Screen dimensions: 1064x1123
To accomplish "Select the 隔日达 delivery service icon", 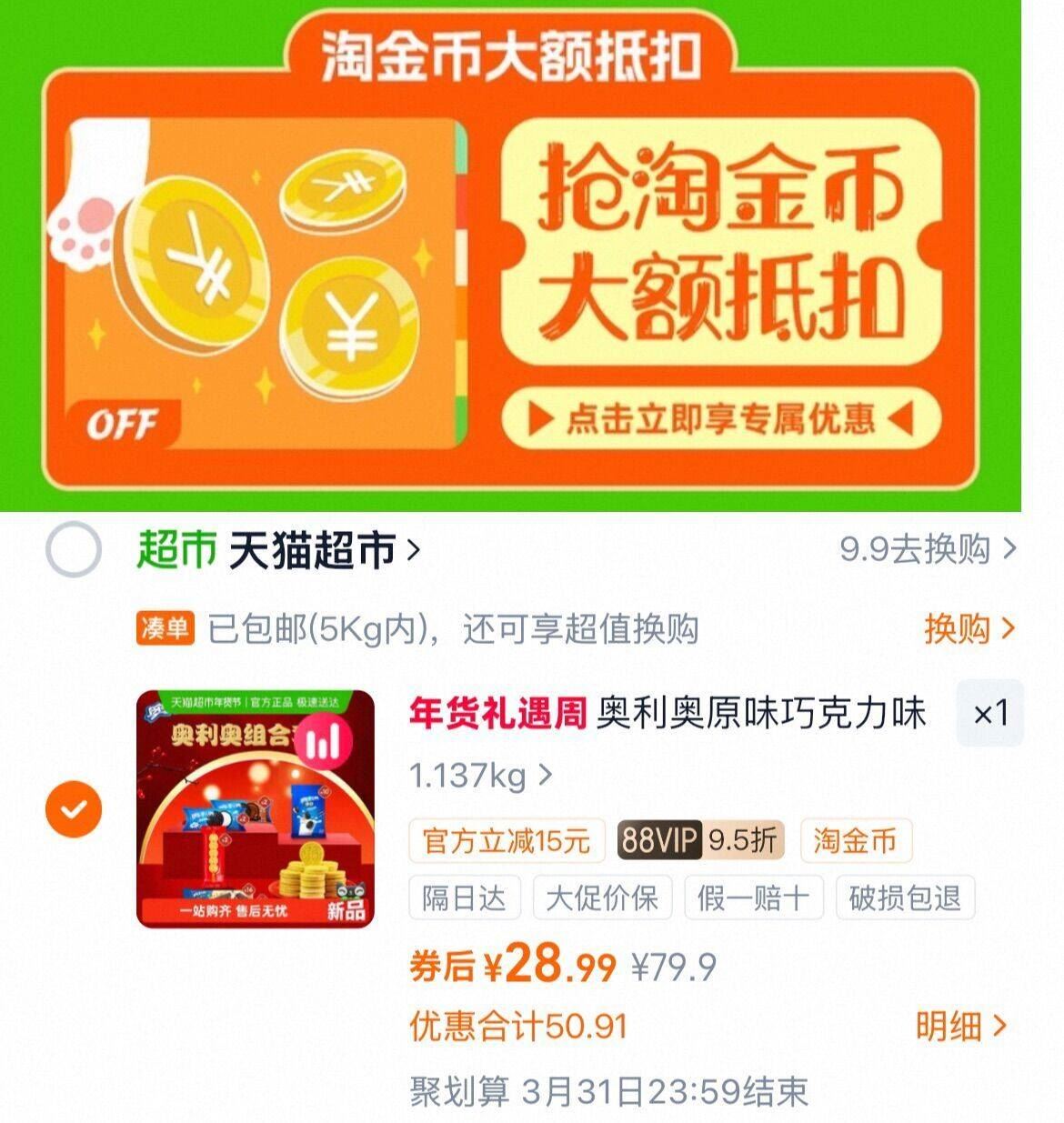I will [x=465, y=897].
